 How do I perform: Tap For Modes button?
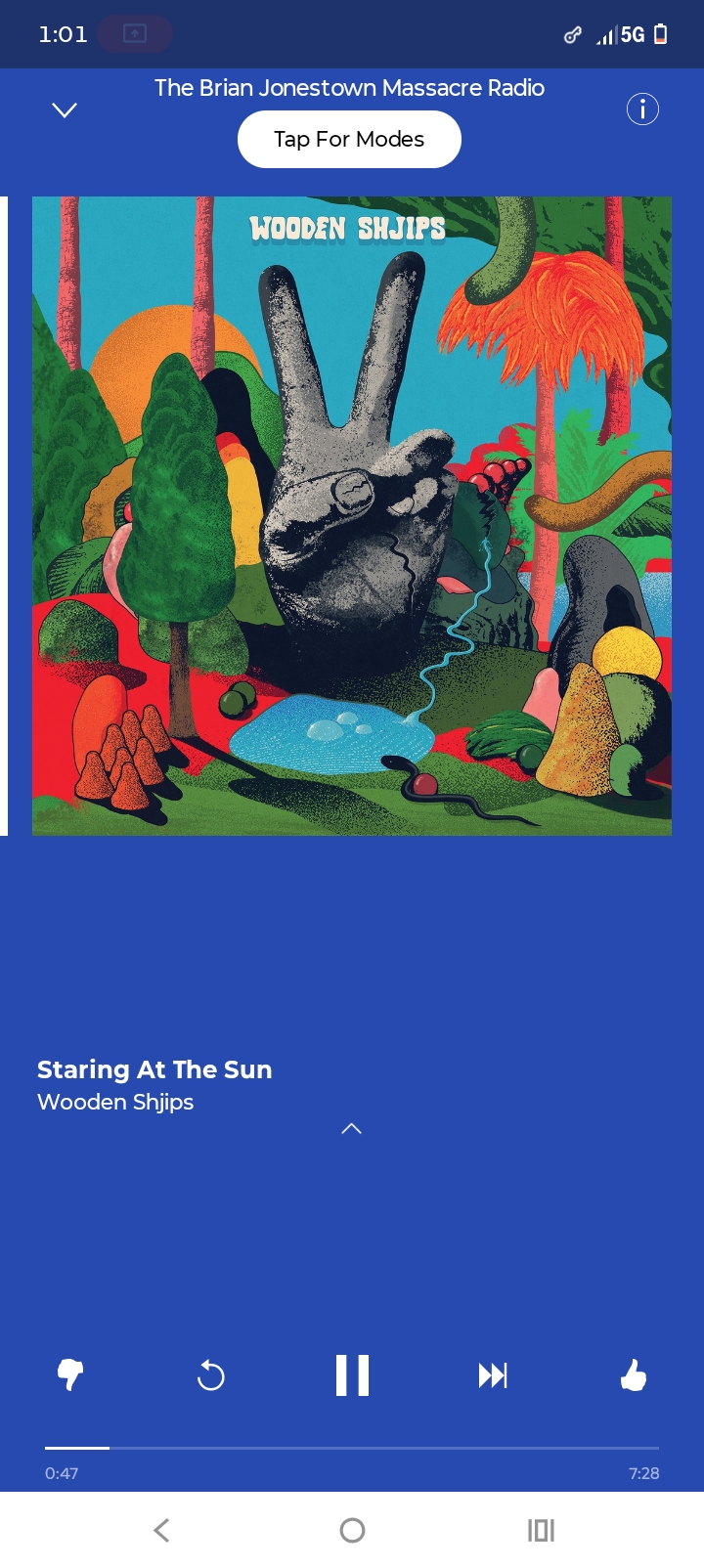tap(349, 139)
